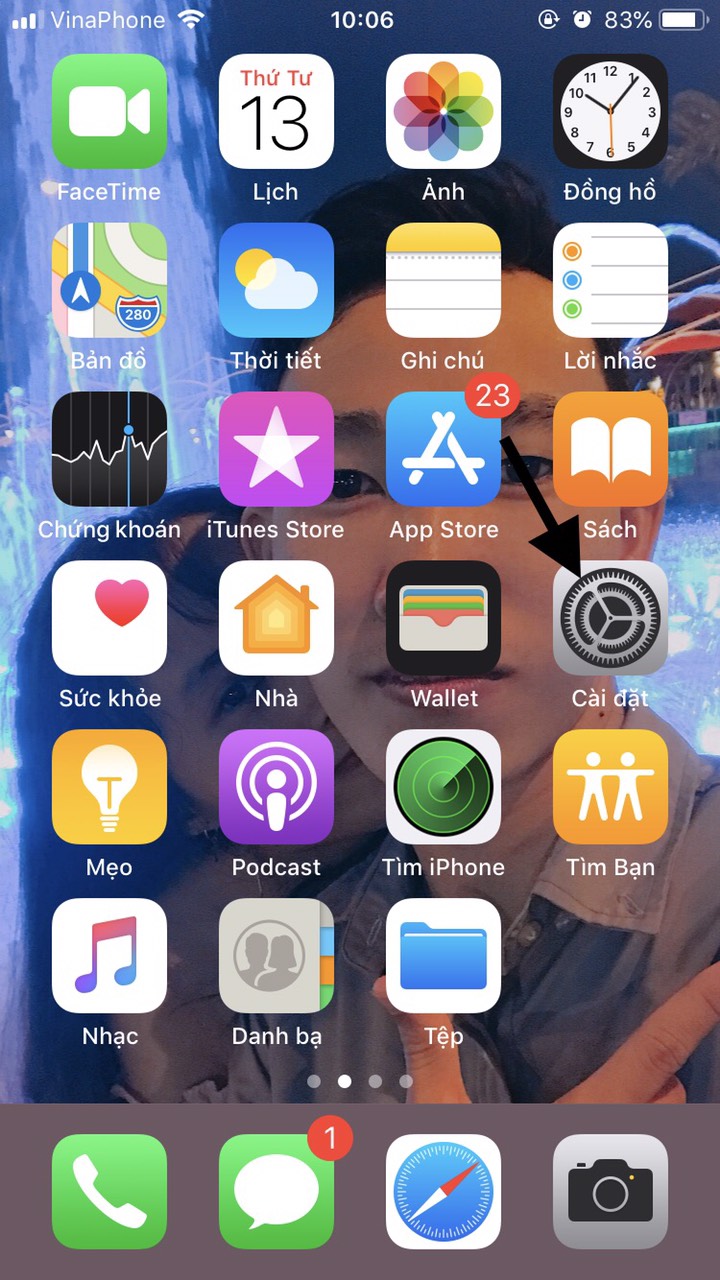Open the Ghi chú notes app
The image size is (720, 1280).
(x=443, y=280)
